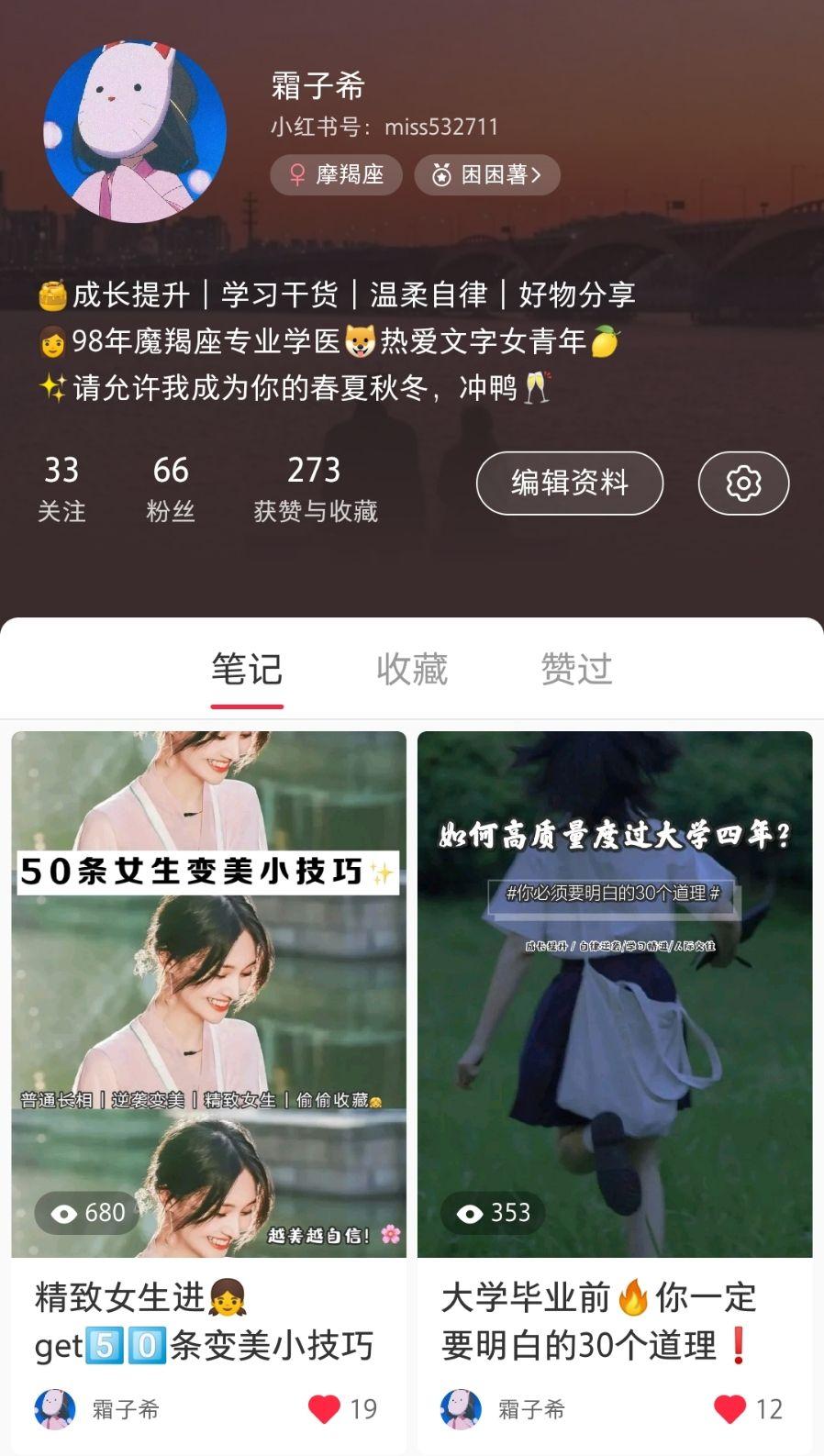Image resolution: width=824 pixels, height=1456 pixels.
Task: Tap the 编辑资料 button
Action: 569,483
